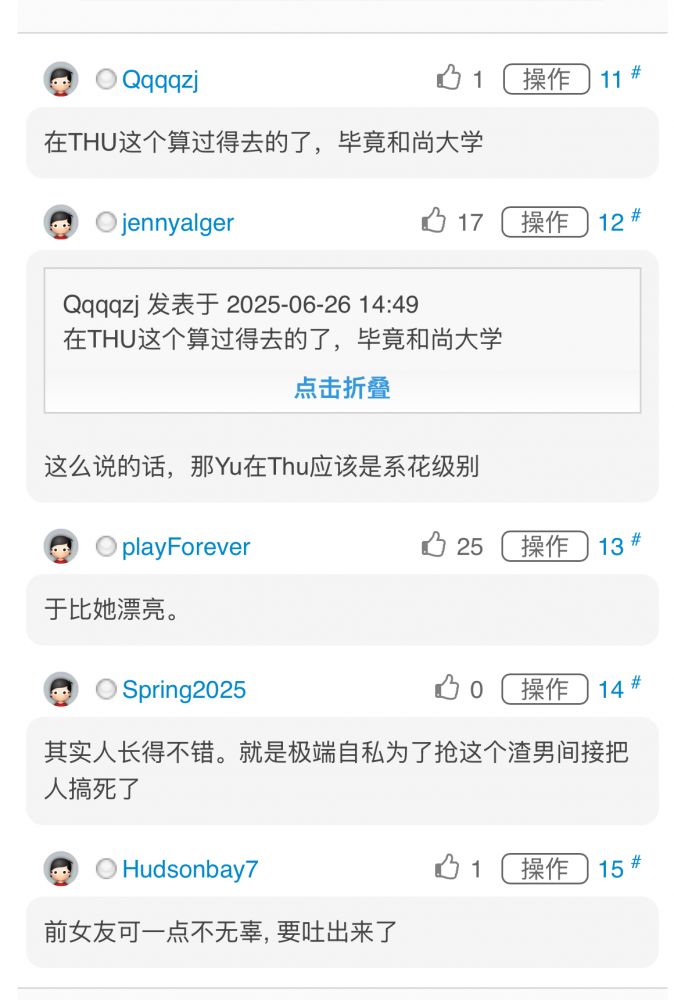Like Hudsonbay7's comment

pos(449,868)
